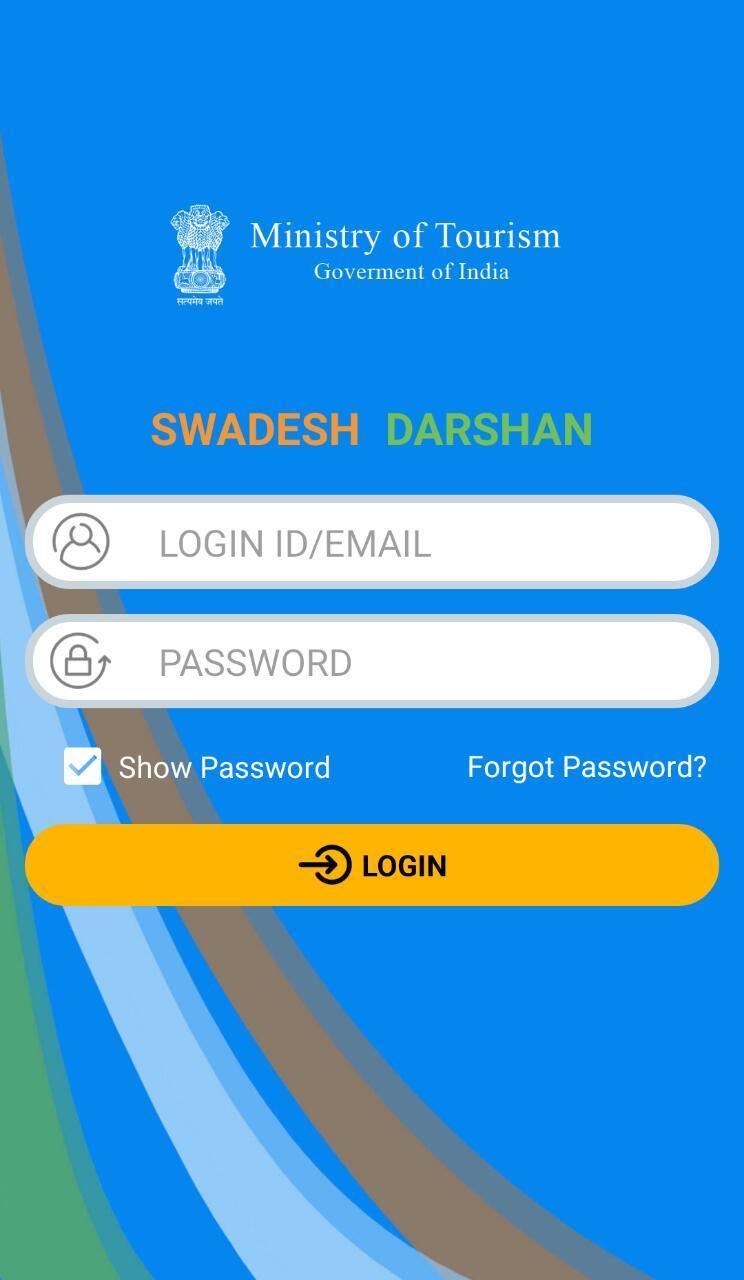Open the Forgot Password link

(586, 767)
